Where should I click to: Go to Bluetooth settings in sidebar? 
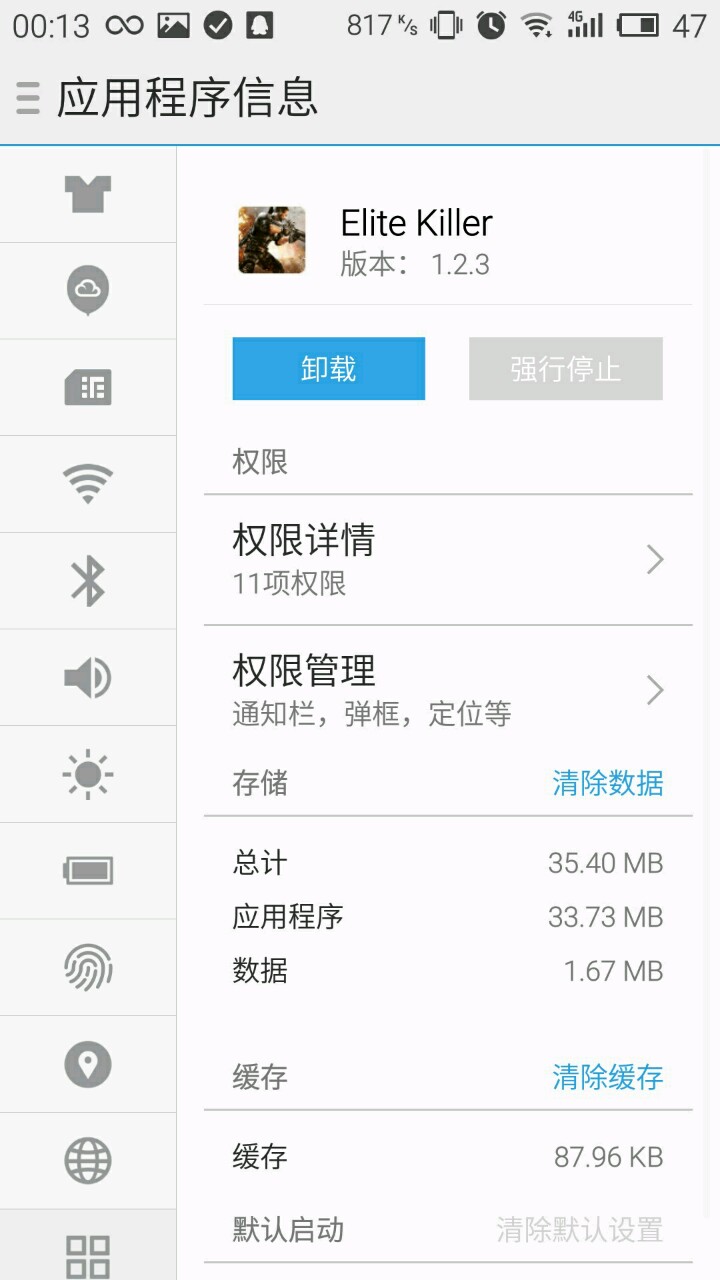[88, 581]
